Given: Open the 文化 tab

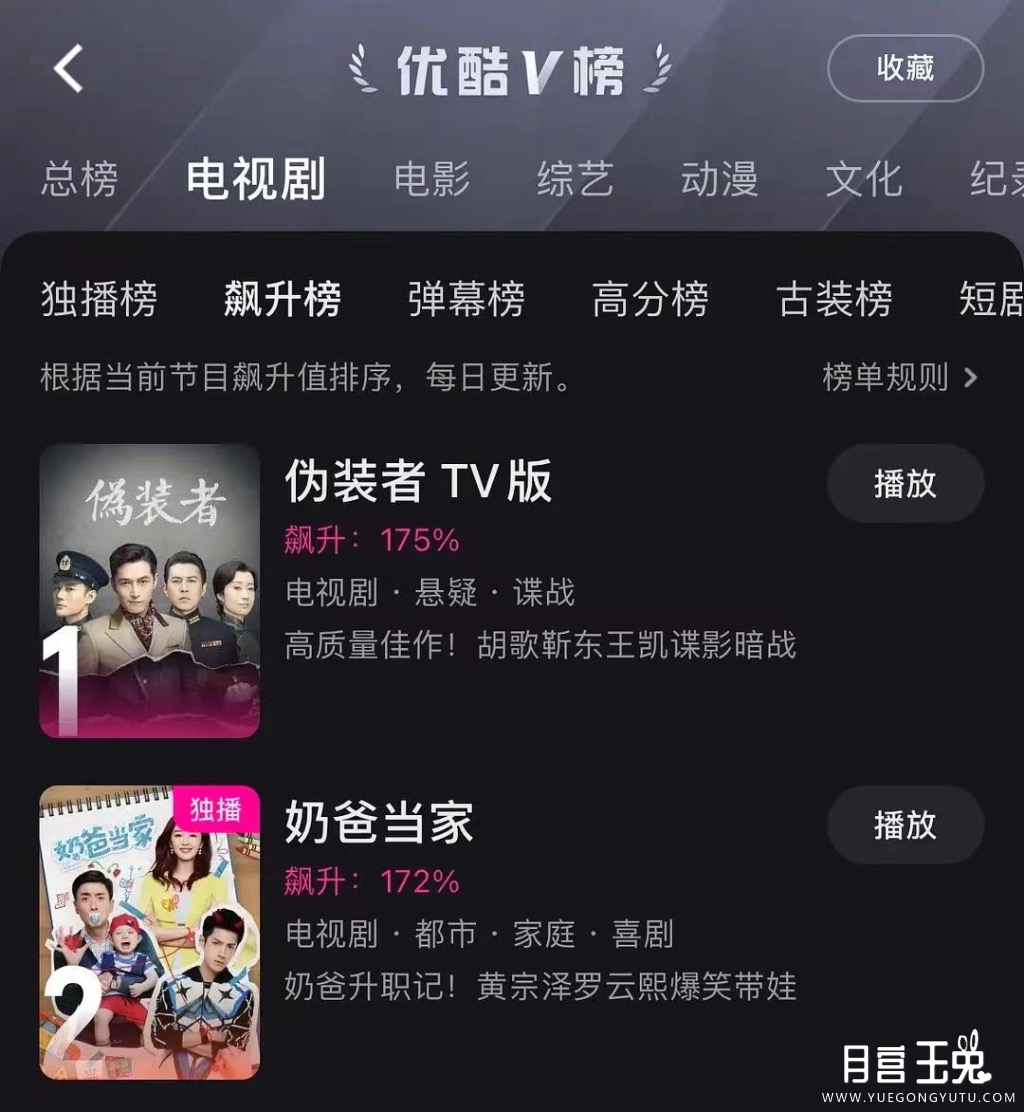Looking at the screenshot, I should point(864,180).
